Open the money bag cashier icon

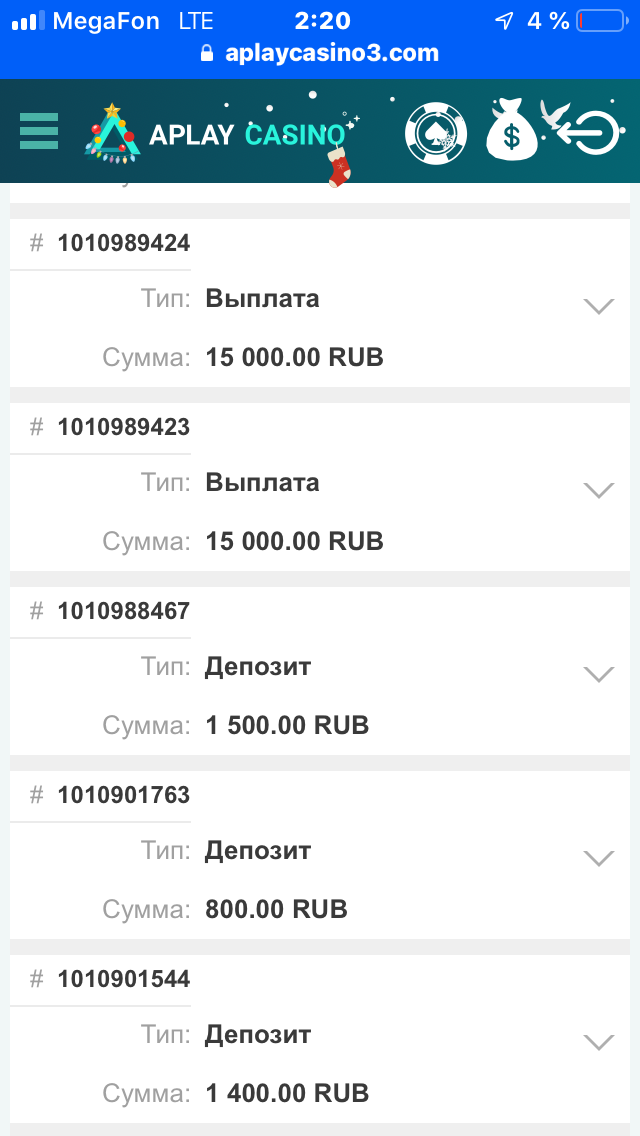511,132
